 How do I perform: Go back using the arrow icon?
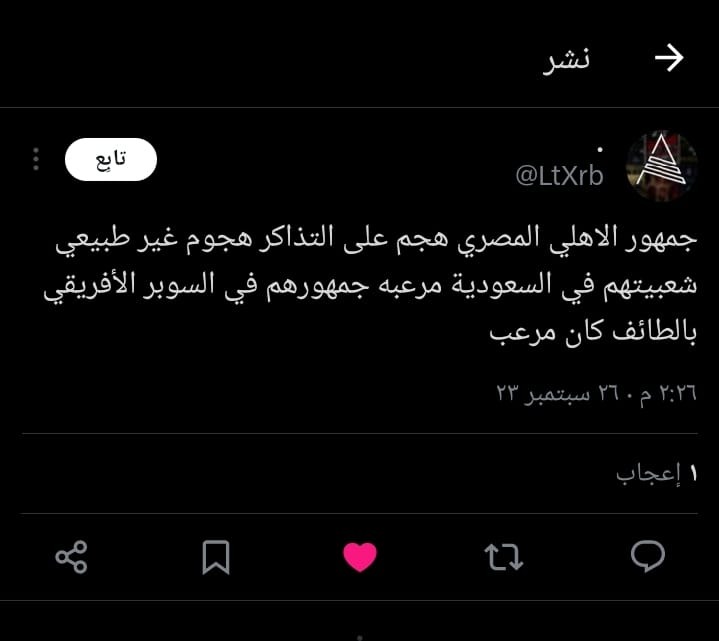tap(668, 60)
